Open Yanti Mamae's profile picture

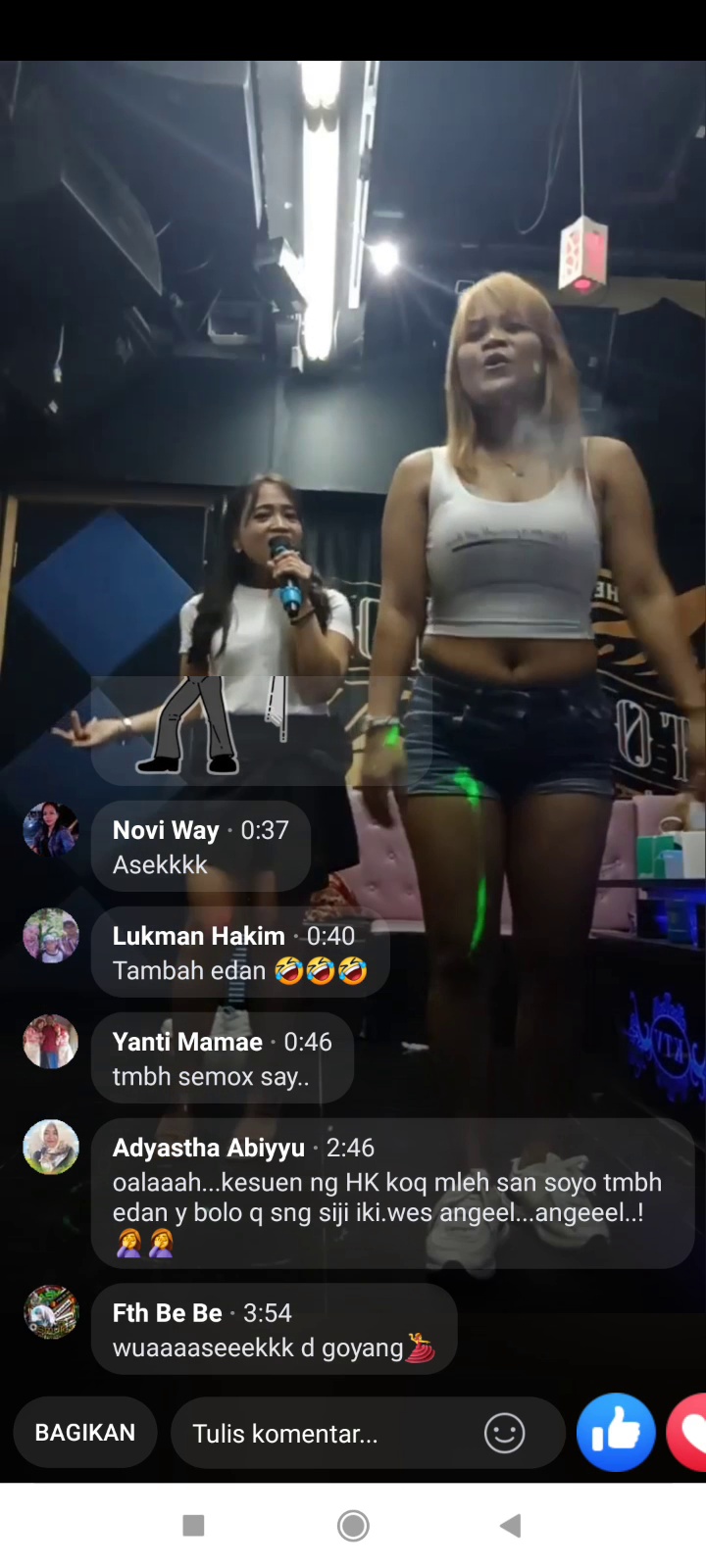[50, 1042]
